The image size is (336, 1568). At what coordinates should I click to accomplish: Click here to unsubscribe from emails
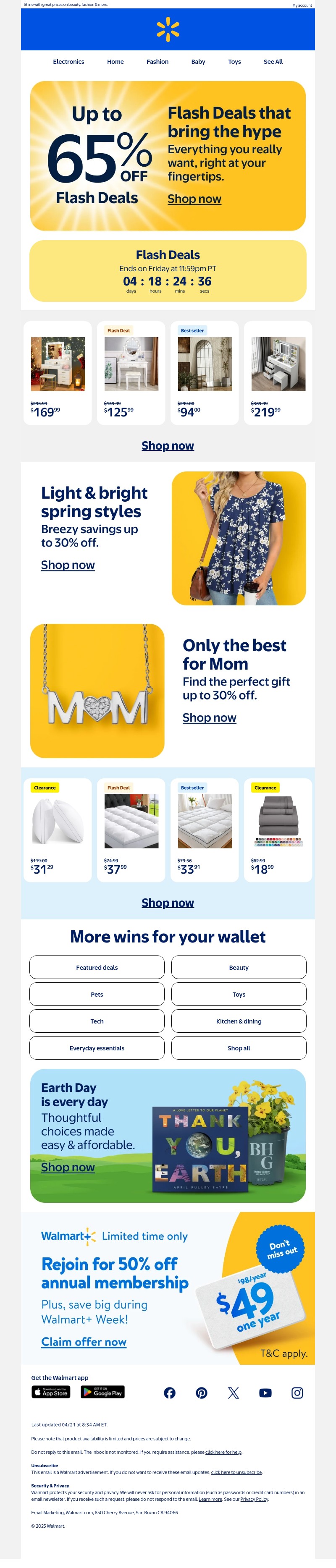(236, 1472)
